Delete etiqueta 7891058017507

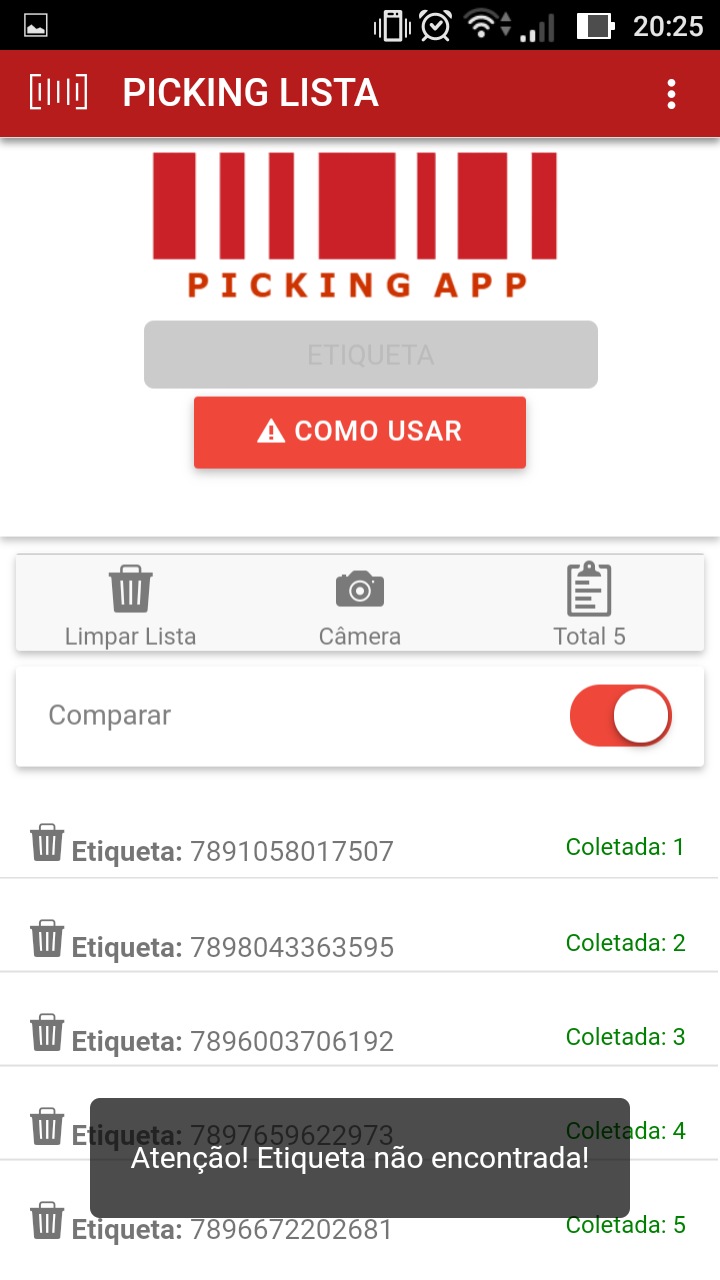tap(47, 842)
